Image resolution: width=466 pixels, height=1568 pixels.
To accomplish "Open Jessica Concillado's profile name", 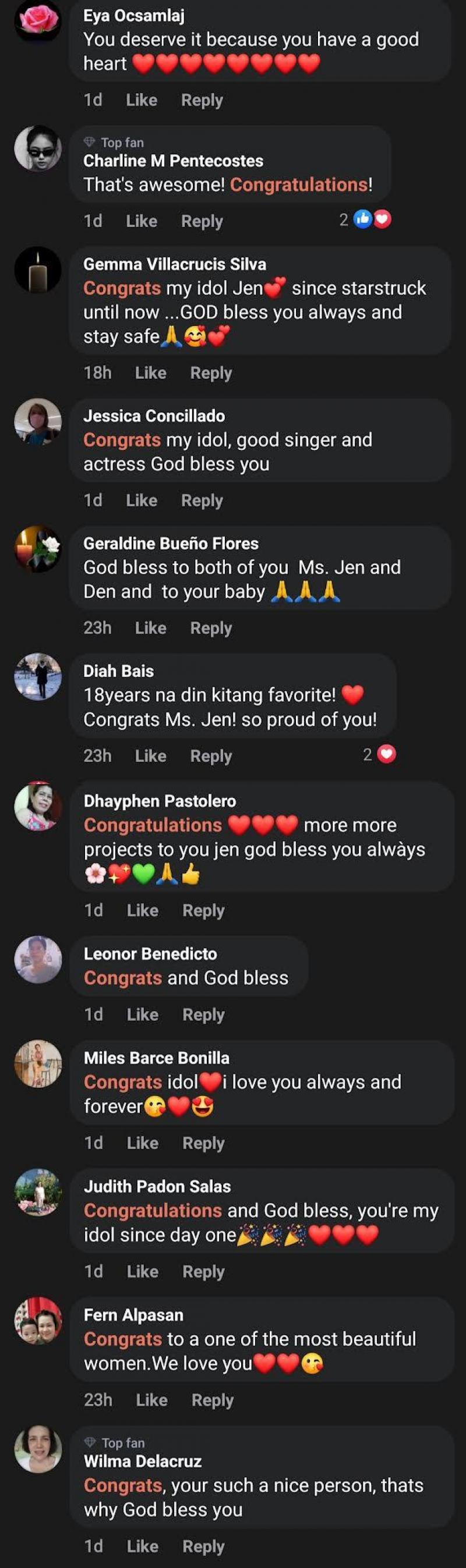I will [x=154, y=416].
